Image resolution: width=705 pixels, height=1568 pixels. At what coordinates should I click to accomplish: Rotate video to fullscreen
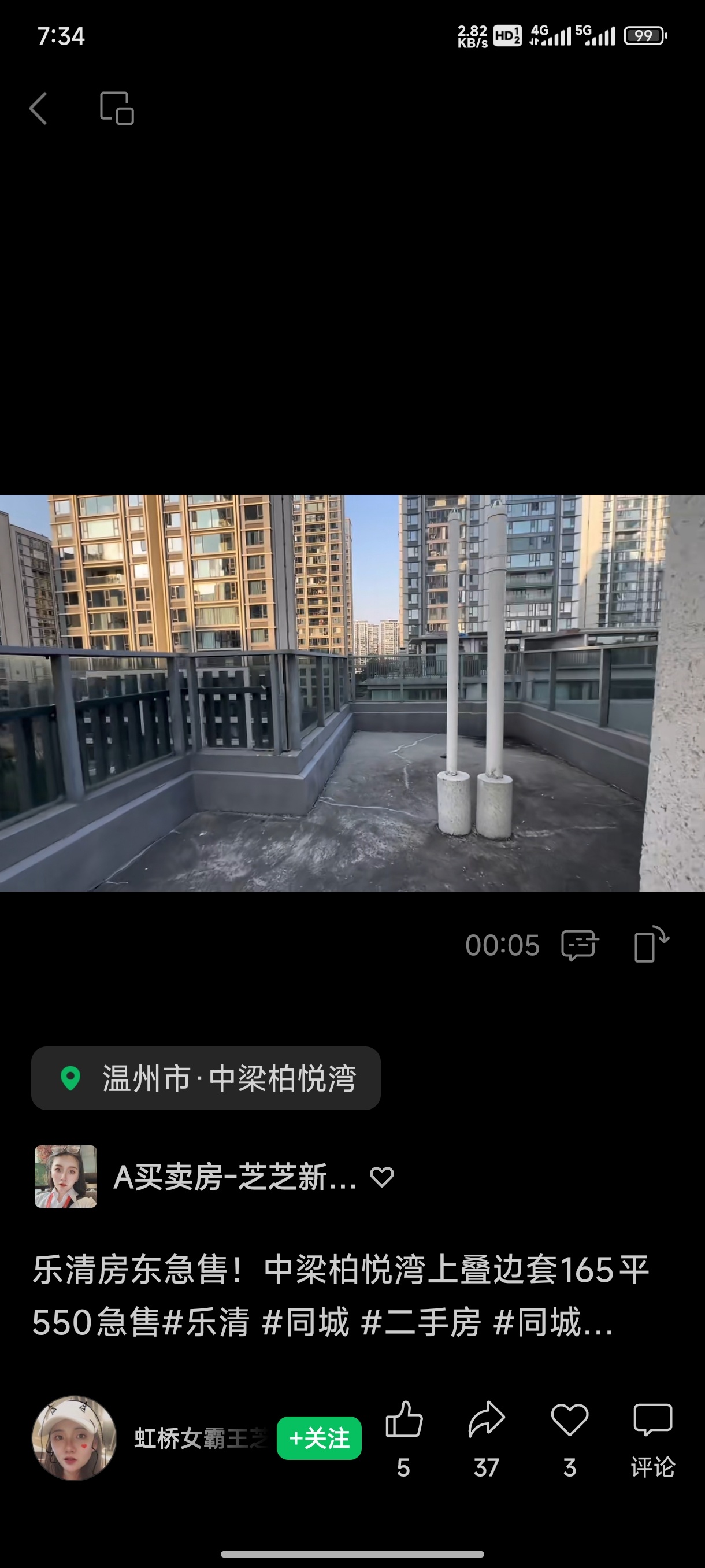click(651, 945)
